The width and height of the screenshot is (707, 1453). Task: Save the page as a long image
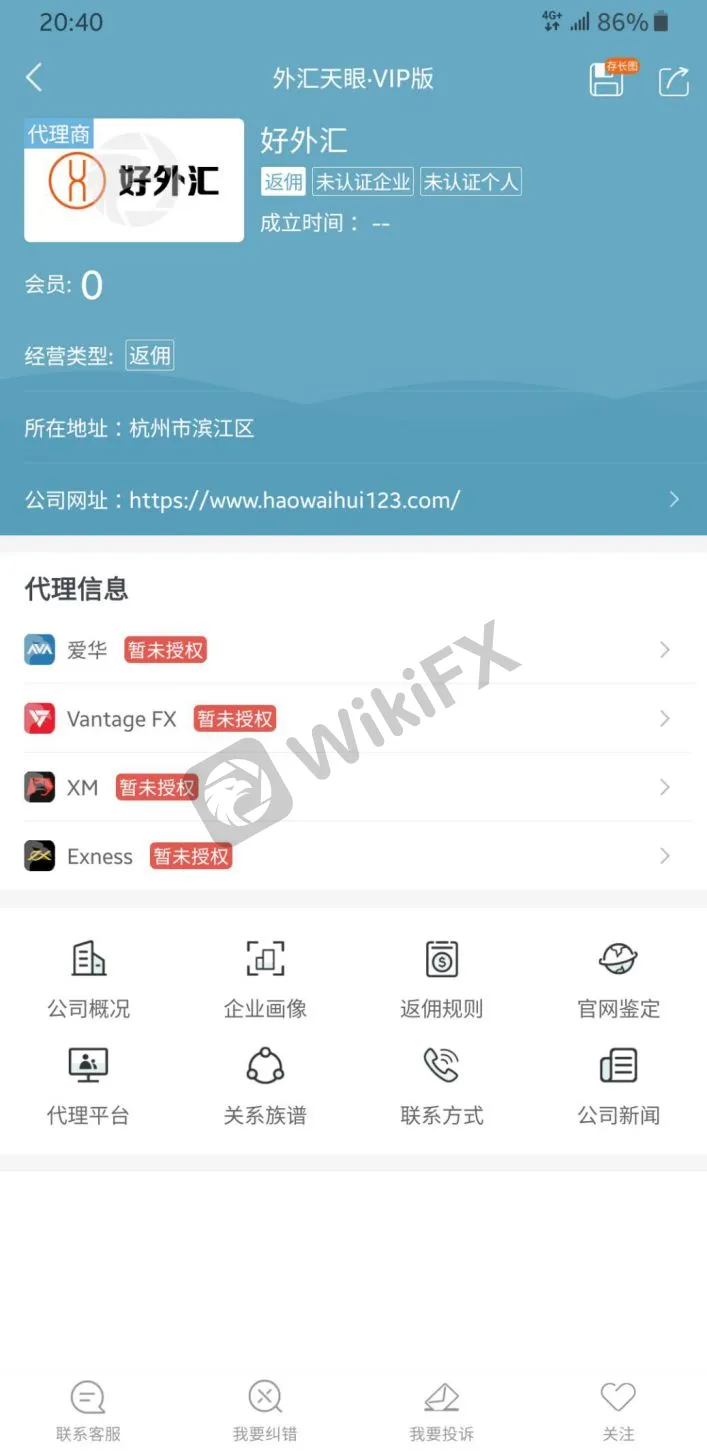(607, 80)
